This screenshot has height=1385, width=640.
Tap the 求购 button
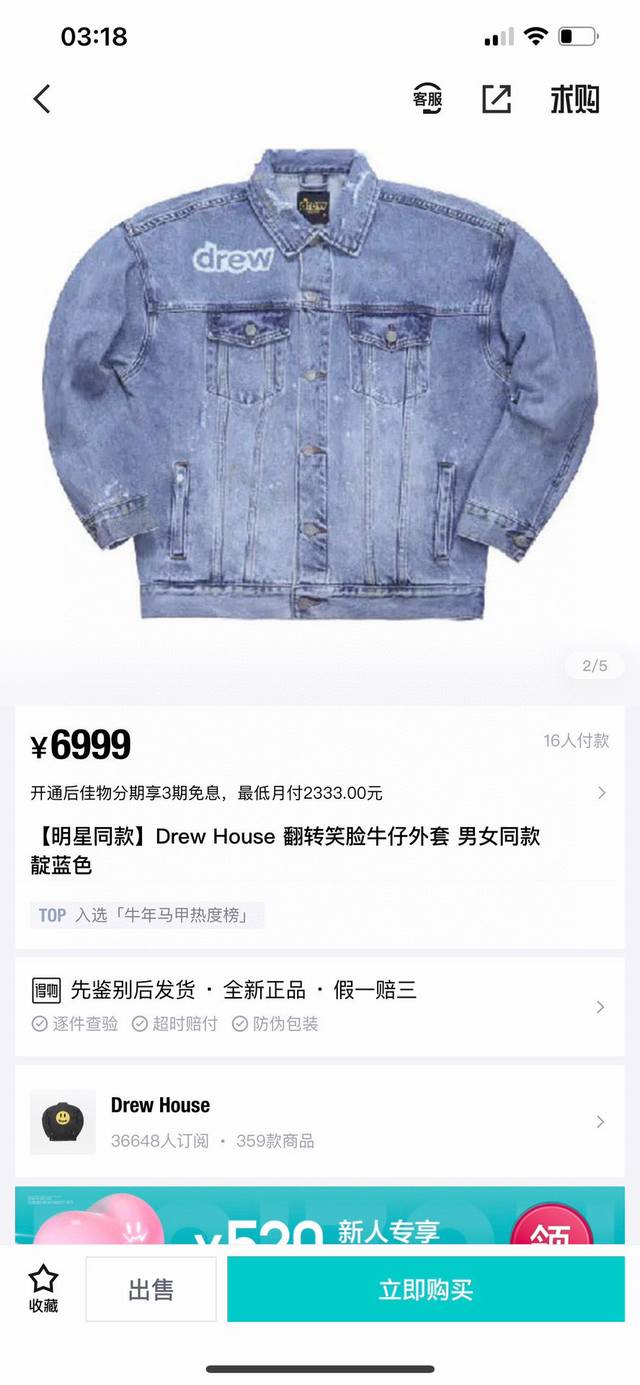click(x=574, y=99)
